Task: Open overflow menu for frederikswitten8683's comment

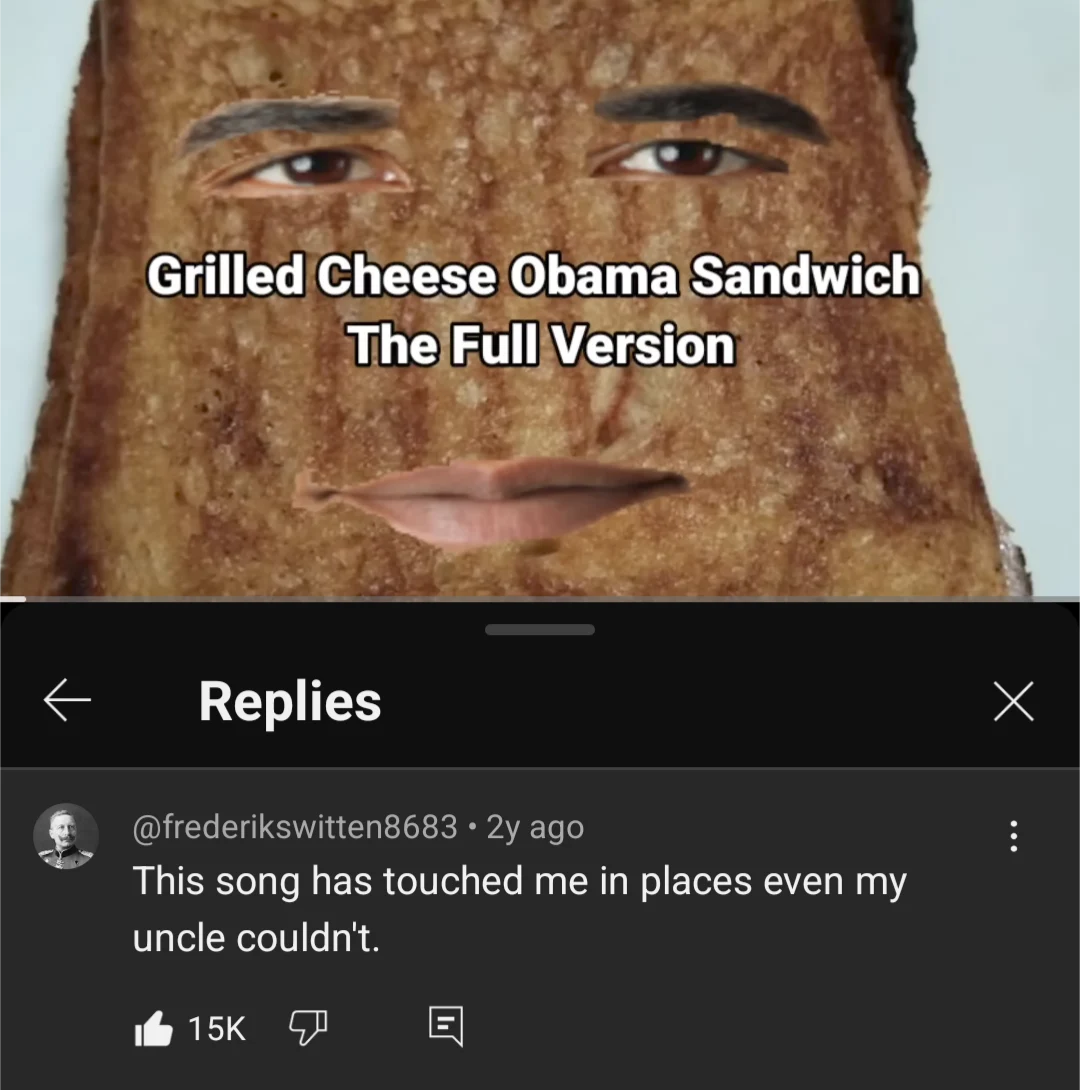Action: 1014,836
